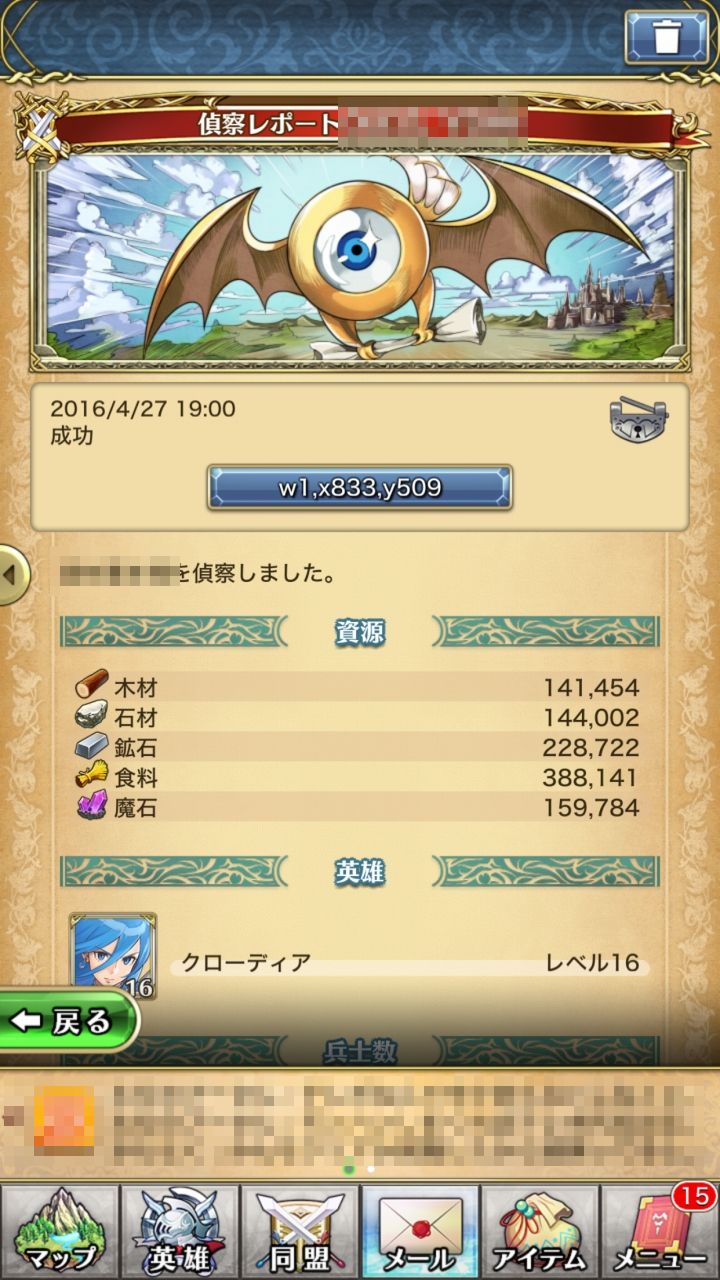Open the メニュー menu with 15 notifications
The image size is (720, 1280).
pyautogui.click(x=660, y=1231)
